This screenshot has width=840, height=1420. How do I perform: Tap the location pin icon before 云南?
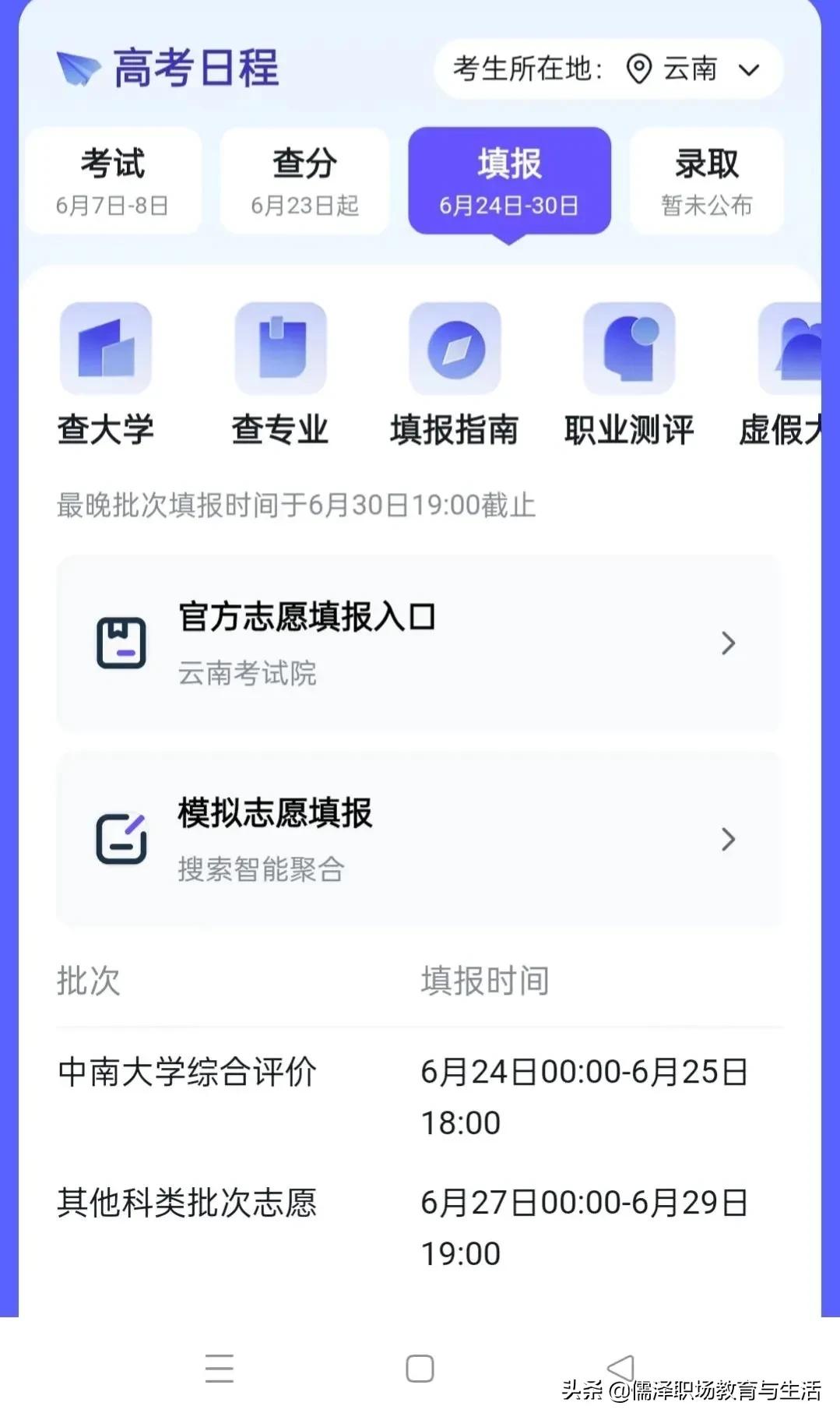tap(638, 69)
